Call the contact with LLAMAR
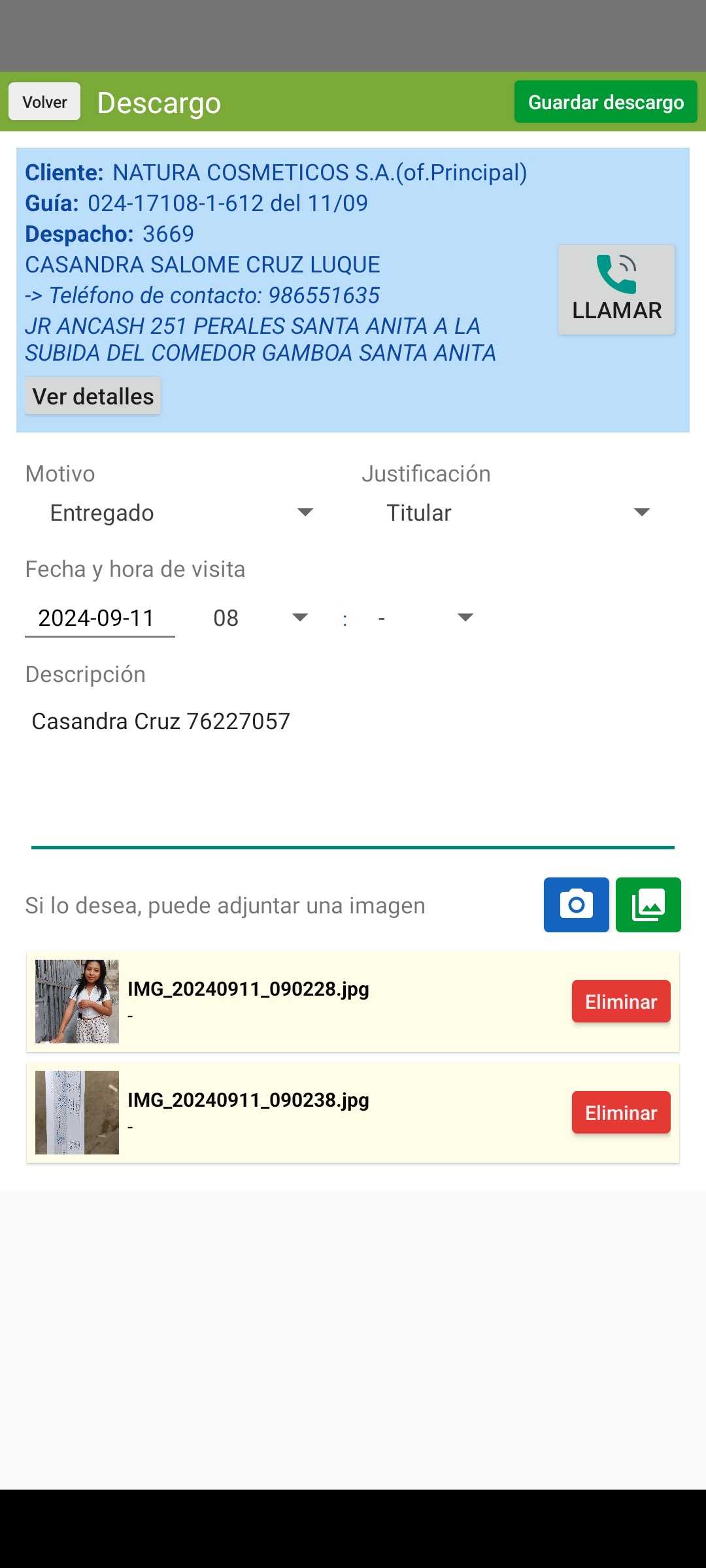This screenshot has height=1568, width=706. click(x=616, y=289)
